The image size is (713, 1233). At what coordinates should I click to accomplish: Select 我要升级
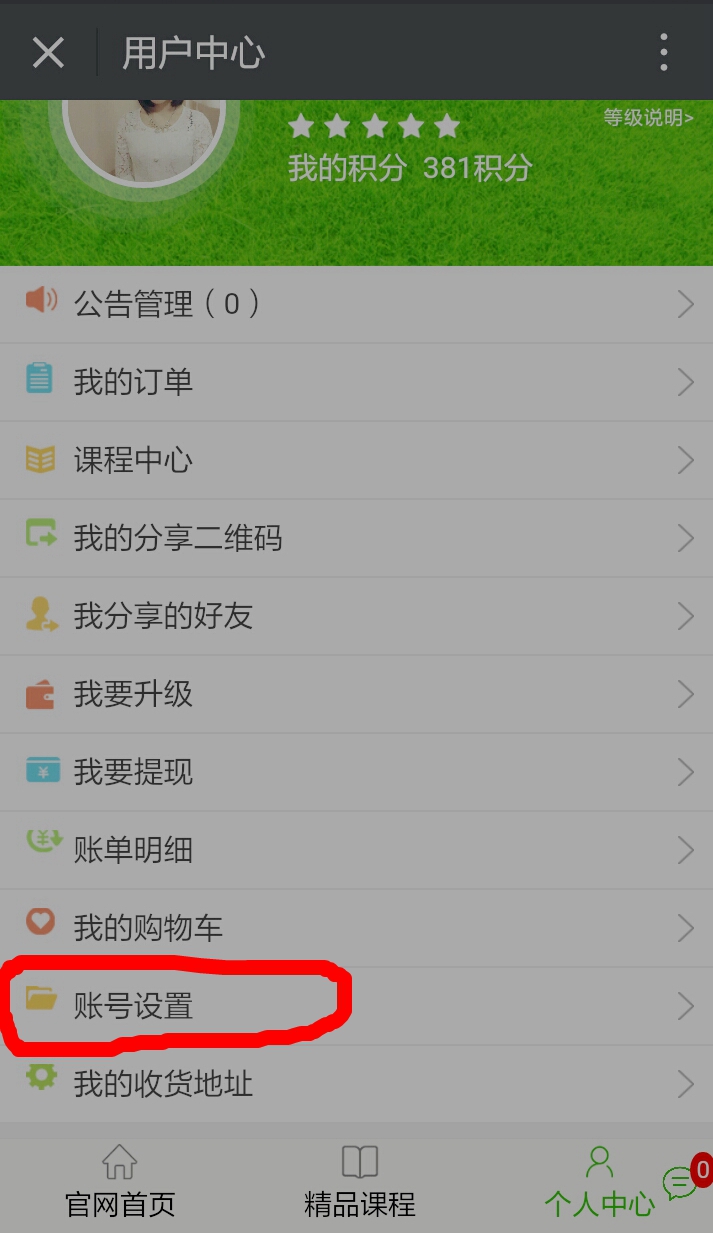356,694
